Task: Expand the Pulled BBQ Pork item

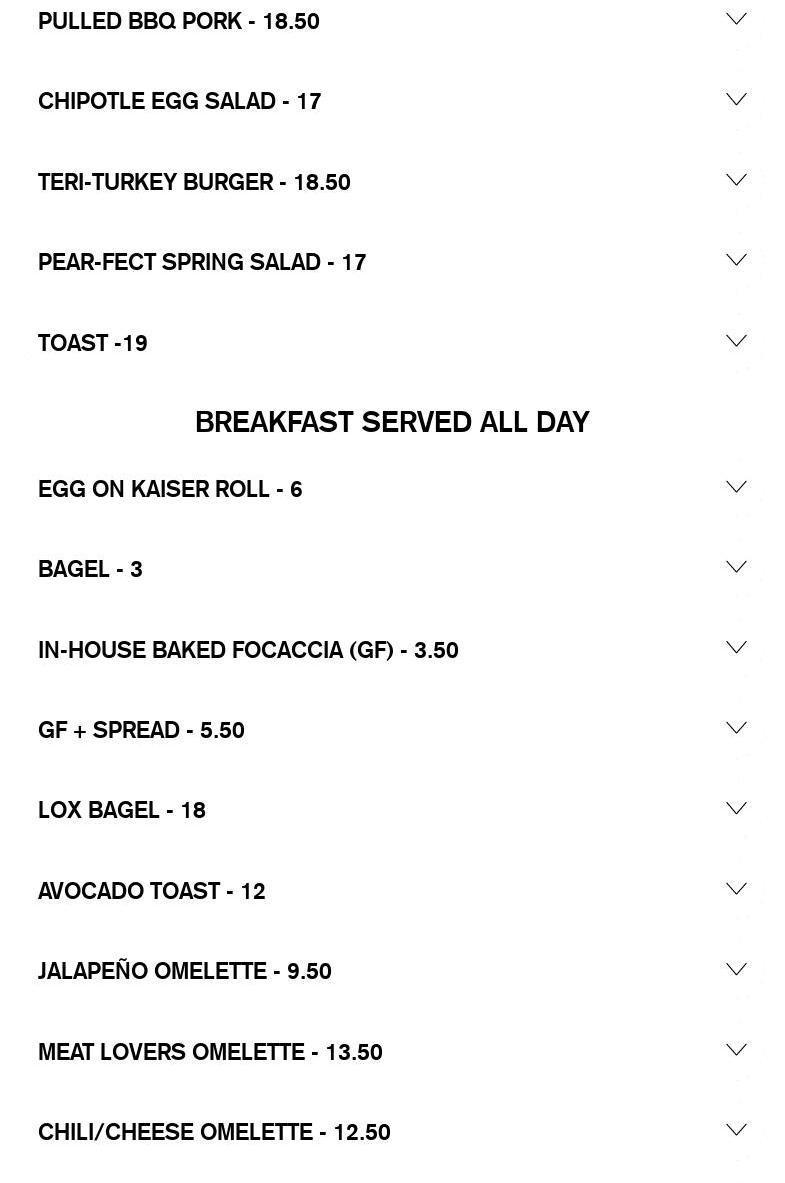Action: 736,19
